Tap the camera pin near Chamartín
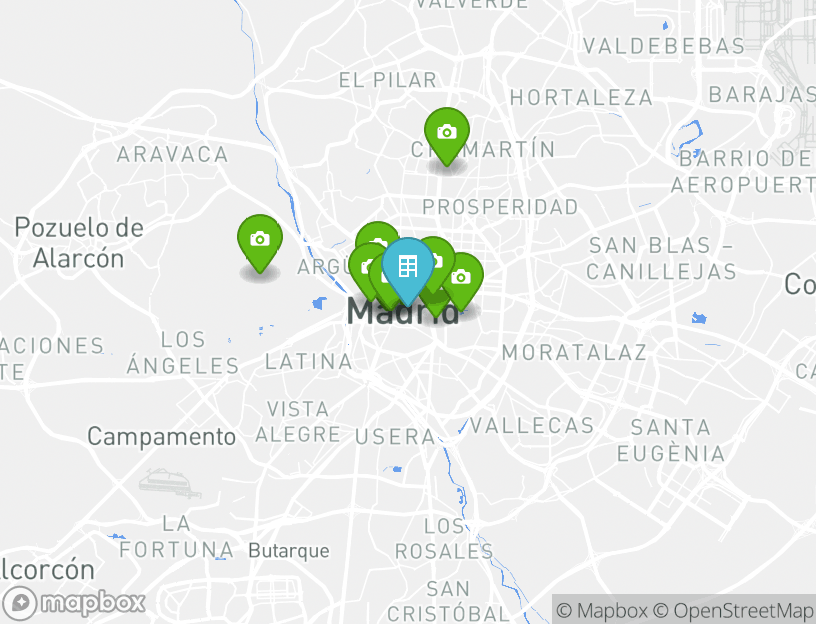 [446, 131]
